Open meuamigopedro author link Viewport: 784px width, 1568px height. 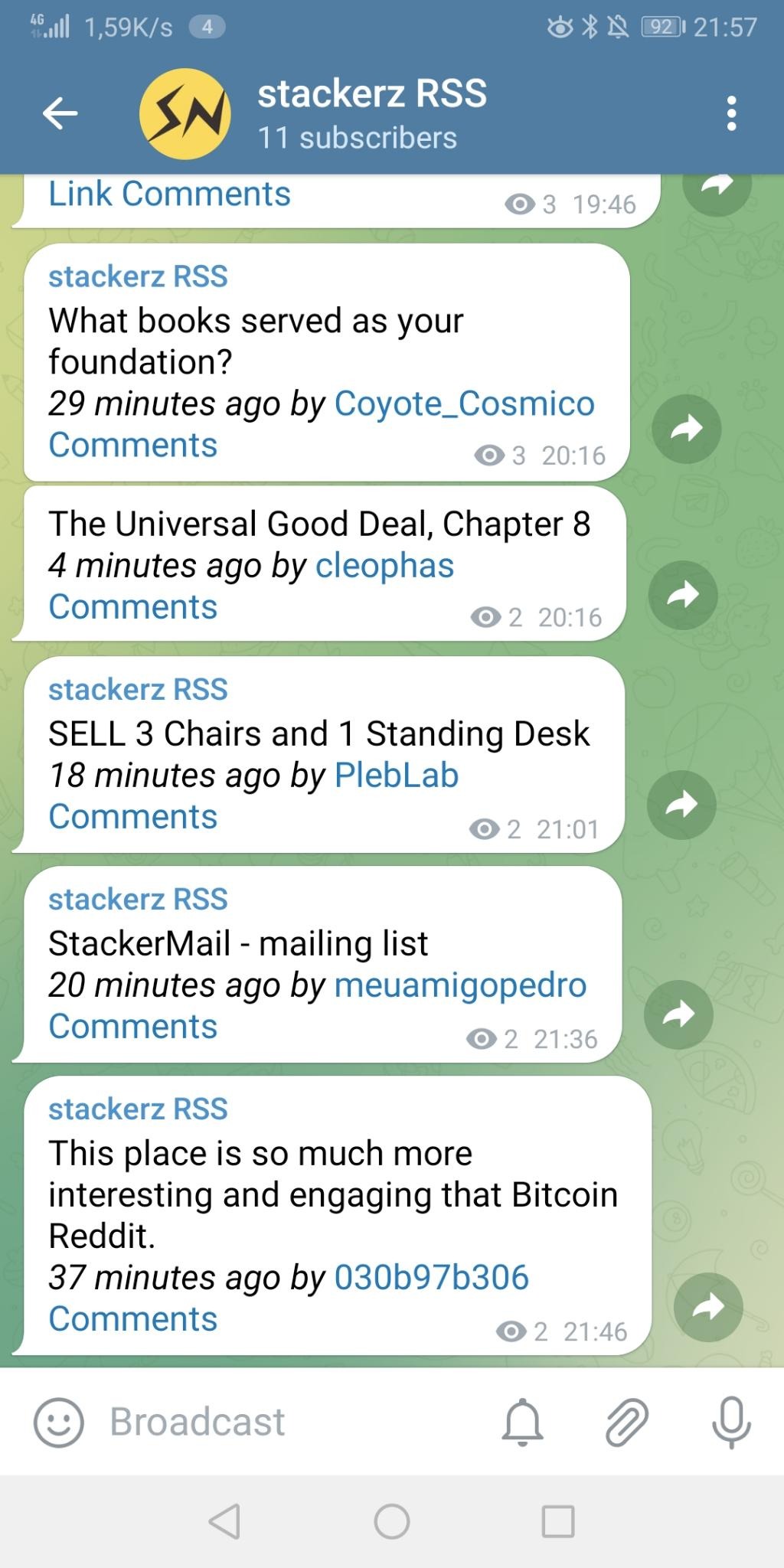460,985
